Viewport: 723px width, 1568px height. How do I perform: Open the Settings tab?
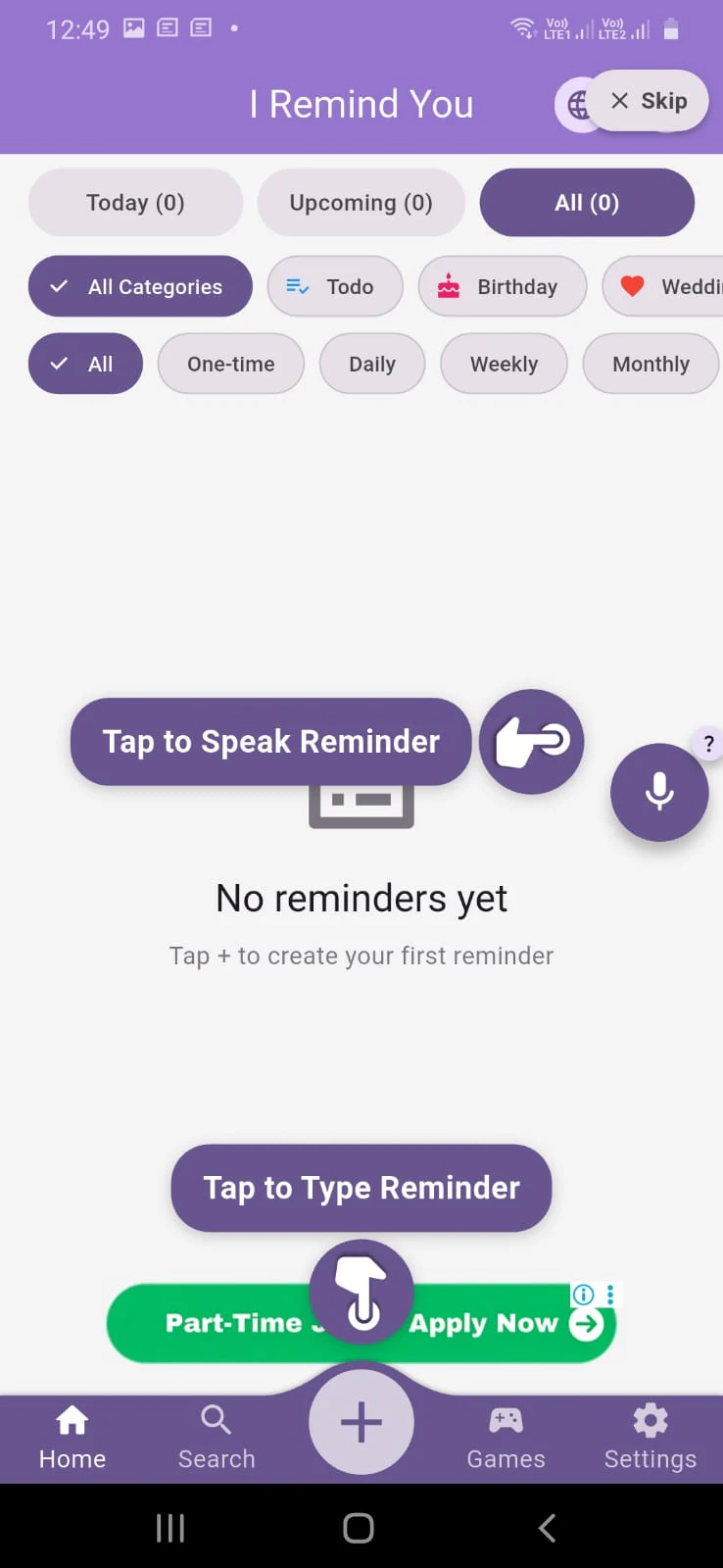click(x=651, y=1438)
